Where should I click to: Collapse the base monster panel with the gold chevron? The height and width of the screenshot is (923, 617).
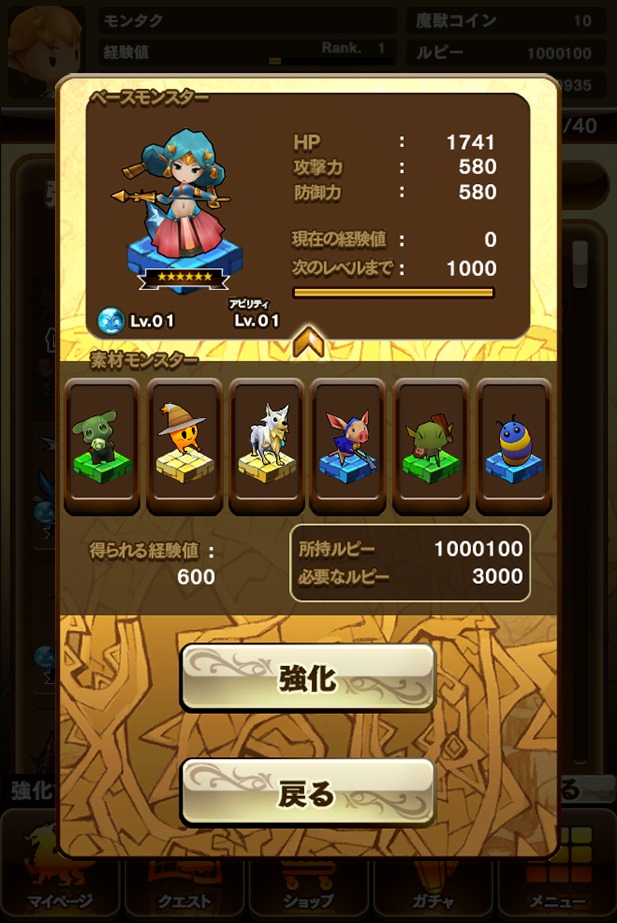point(308,343)
